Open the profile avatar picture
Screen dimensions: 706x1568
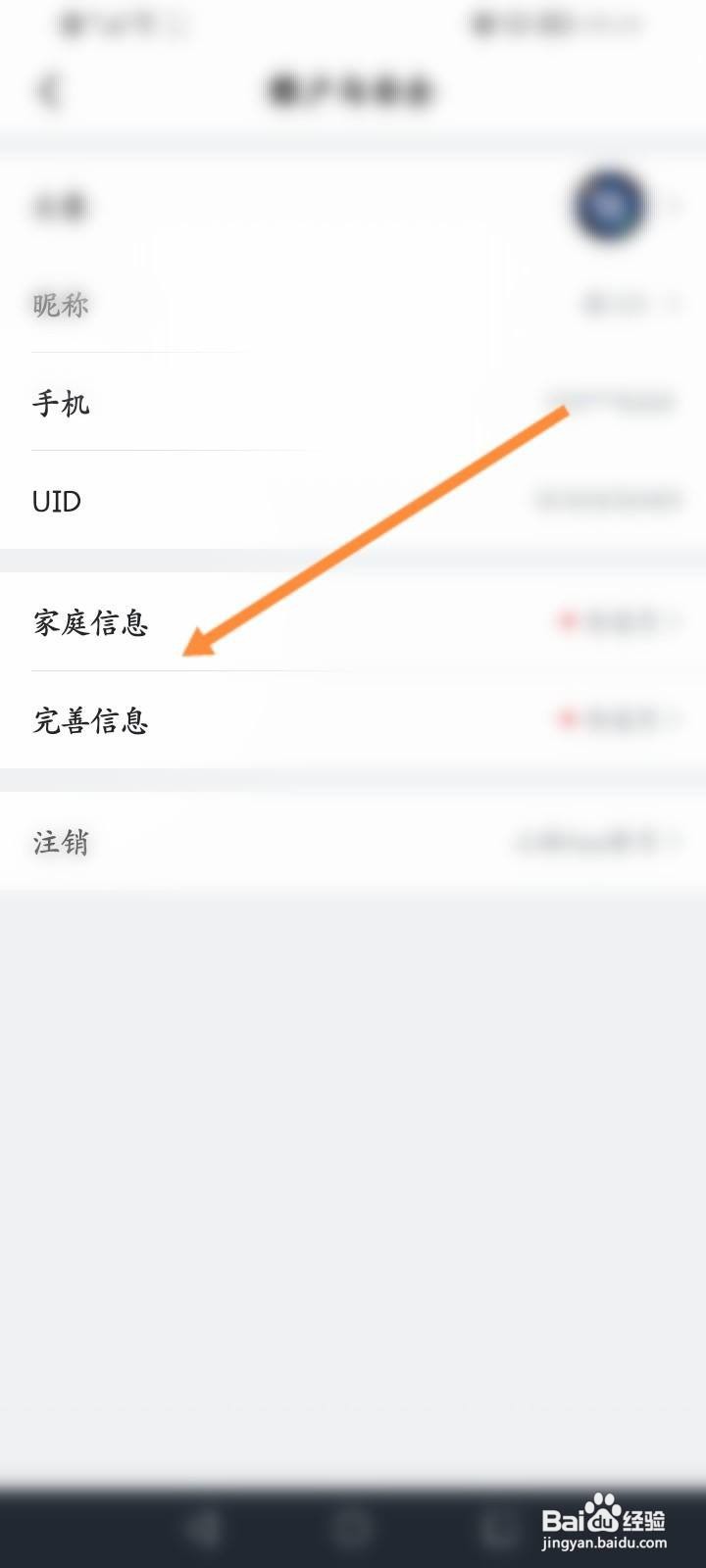610,207
